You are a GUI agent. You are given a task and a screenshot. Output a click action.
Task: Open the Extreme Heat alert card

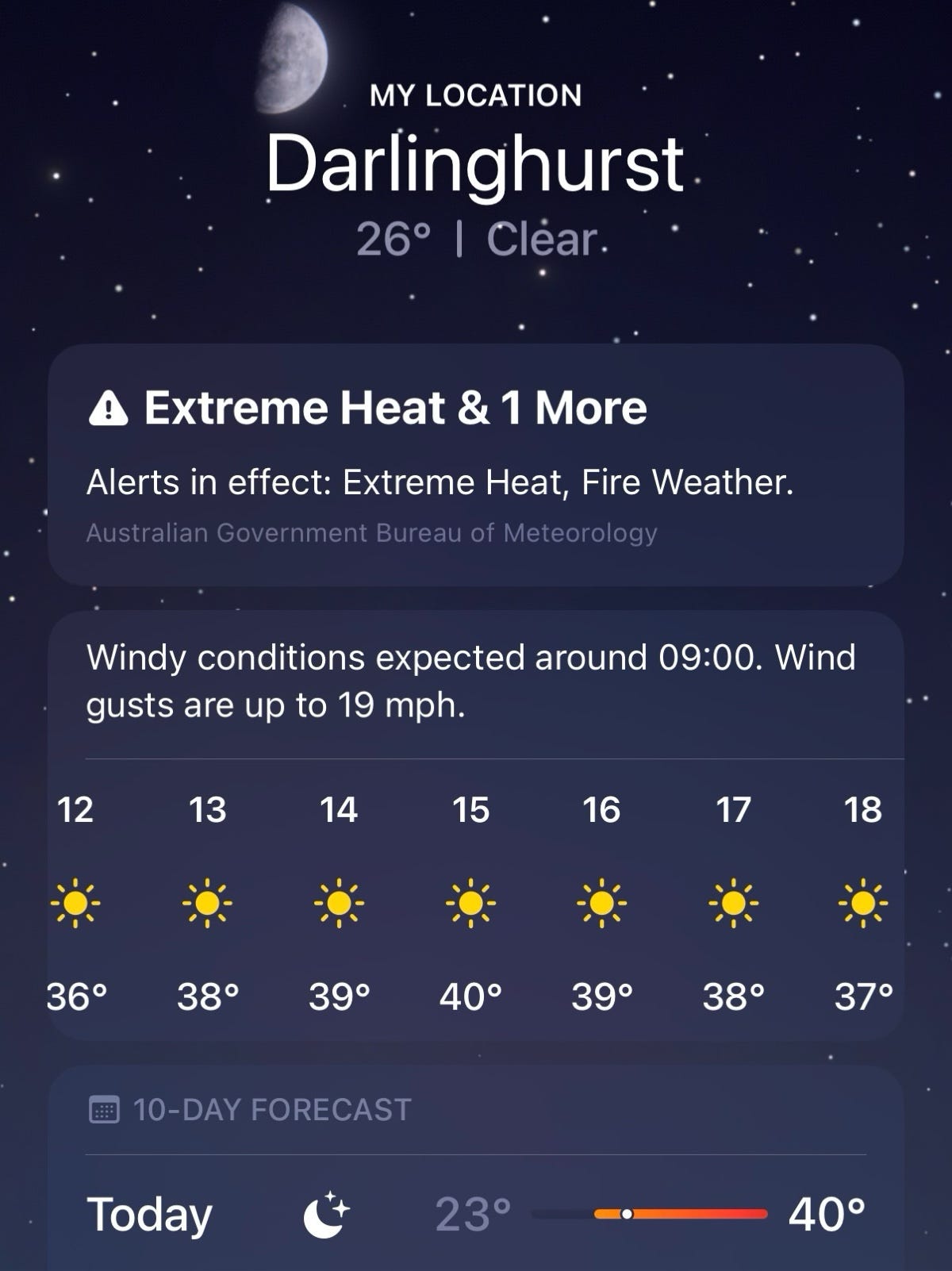click(476, 465)
